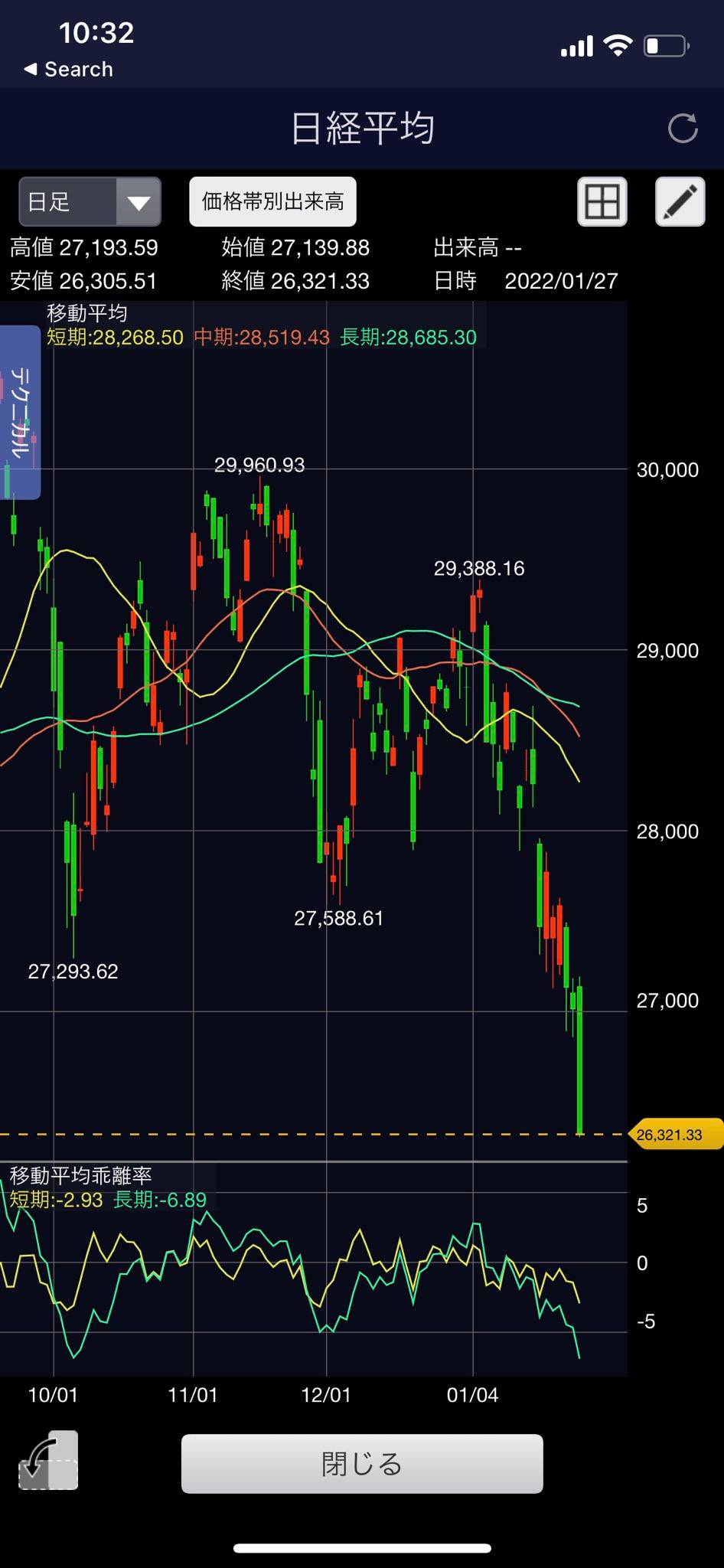Tap the 価格帯別出来高 button
Screen dimensions: 724x1568
point(272,201)
